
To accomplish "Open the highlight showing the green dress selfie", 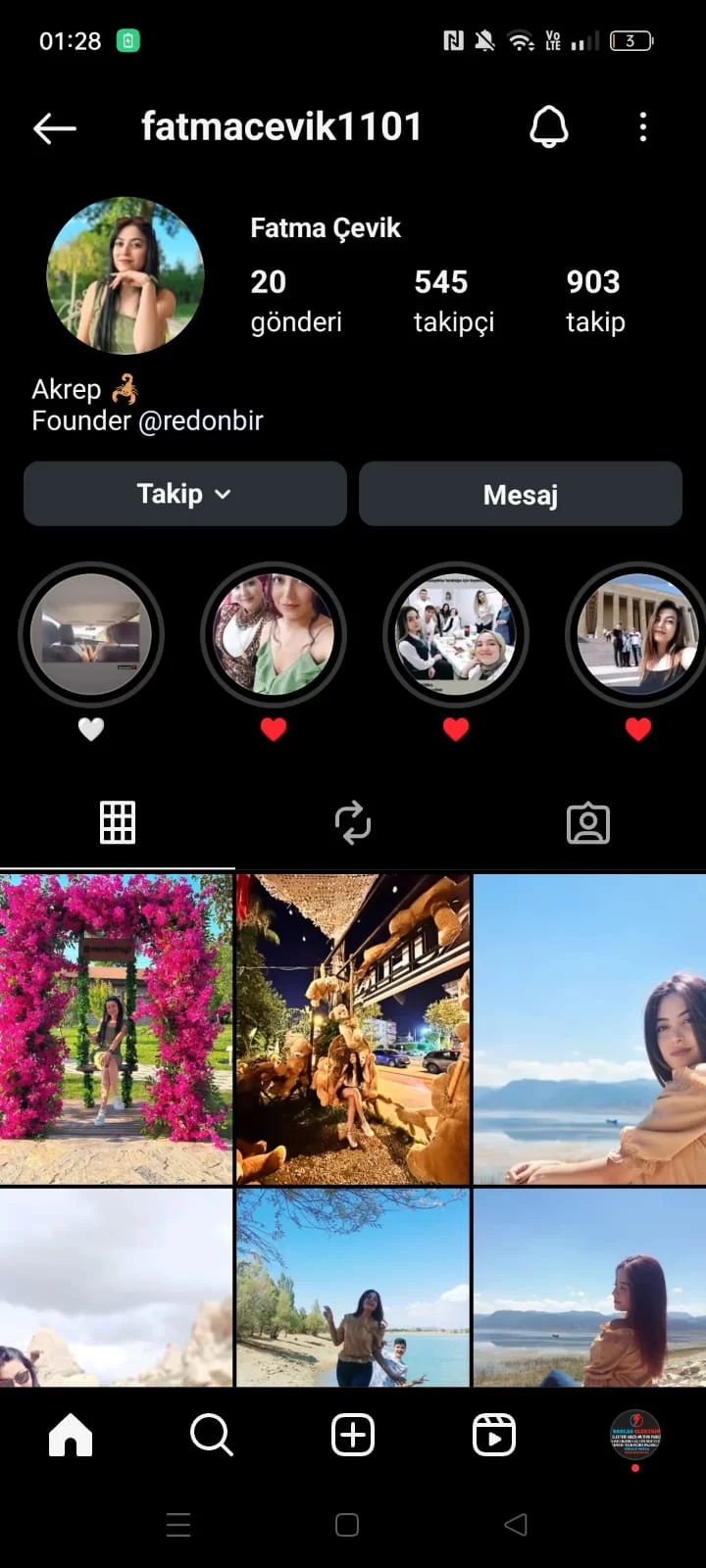I will click(x=274, y=635).
